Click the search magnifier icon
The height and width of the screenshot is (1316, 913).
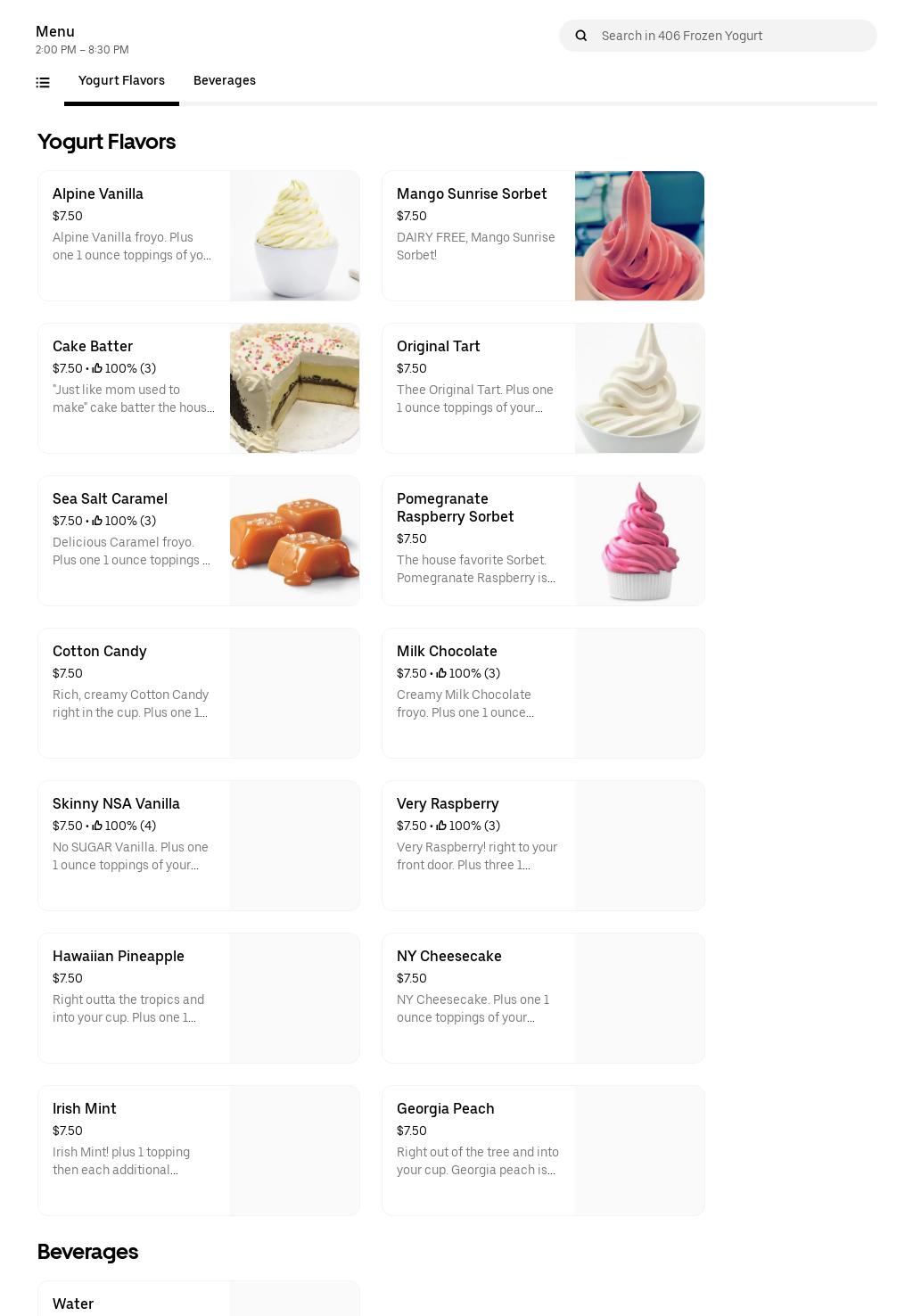[581, 36]
